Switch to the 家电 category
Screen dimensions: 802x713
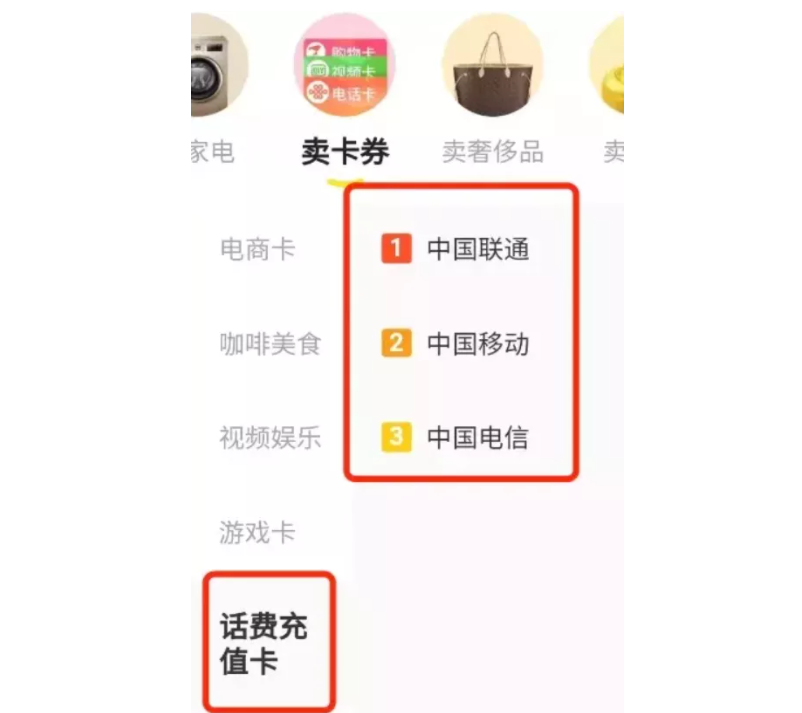click(x=212, y=152)
